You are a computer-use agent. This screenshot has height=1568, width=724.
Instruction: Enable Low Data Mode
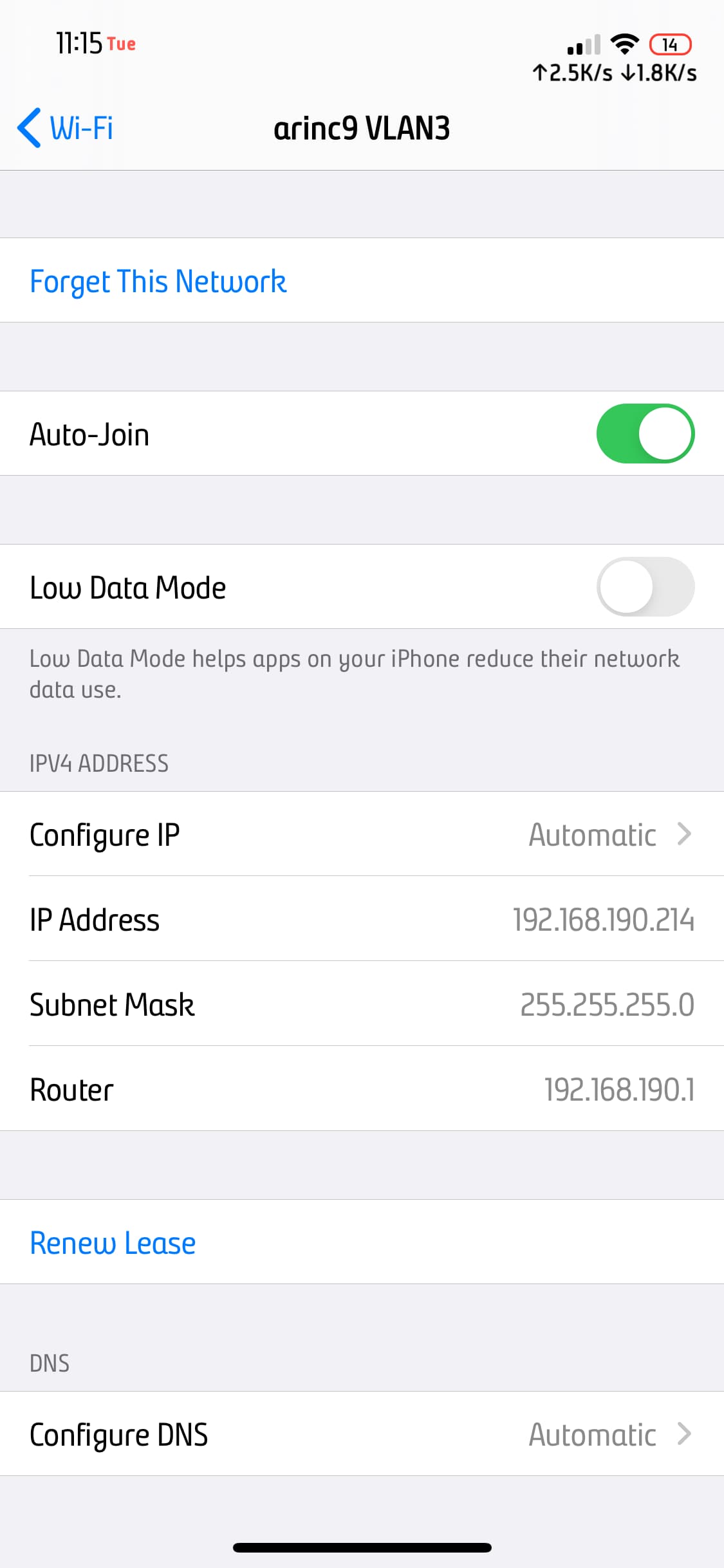(645, 587)
